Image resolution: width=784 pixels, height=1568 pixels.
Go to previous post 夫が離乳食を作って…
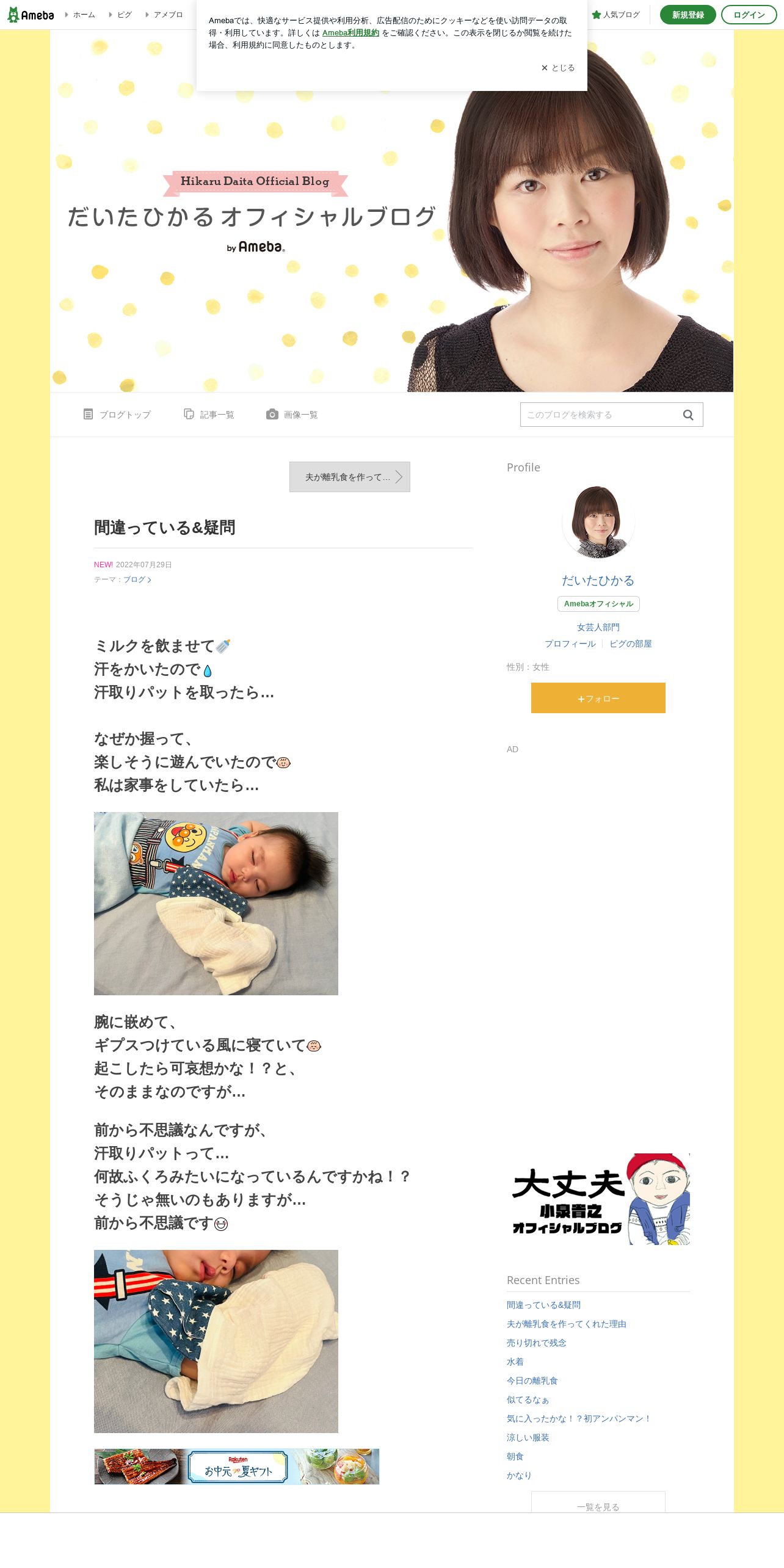pos(349,477)
